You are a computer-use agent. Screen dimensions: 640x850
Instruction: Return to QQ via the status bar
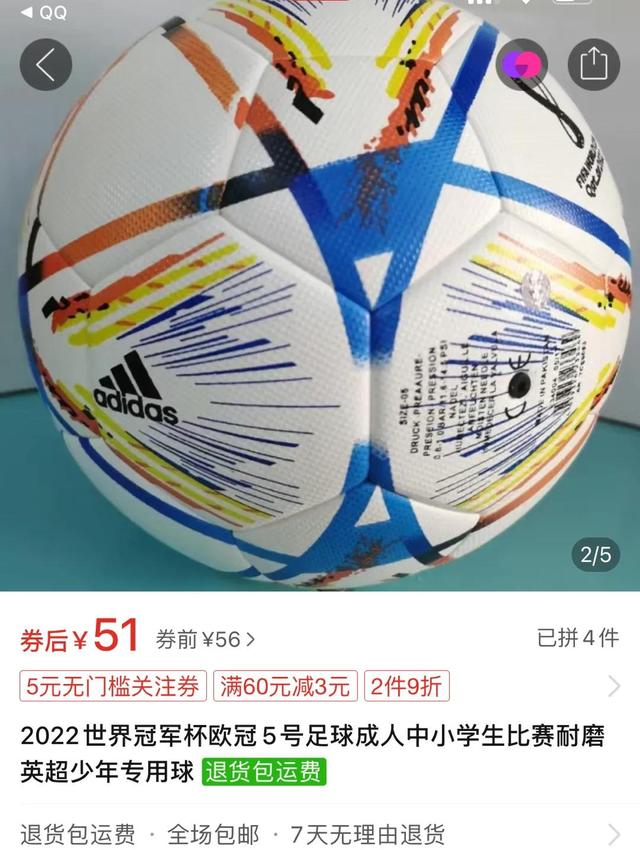[38, 12]
